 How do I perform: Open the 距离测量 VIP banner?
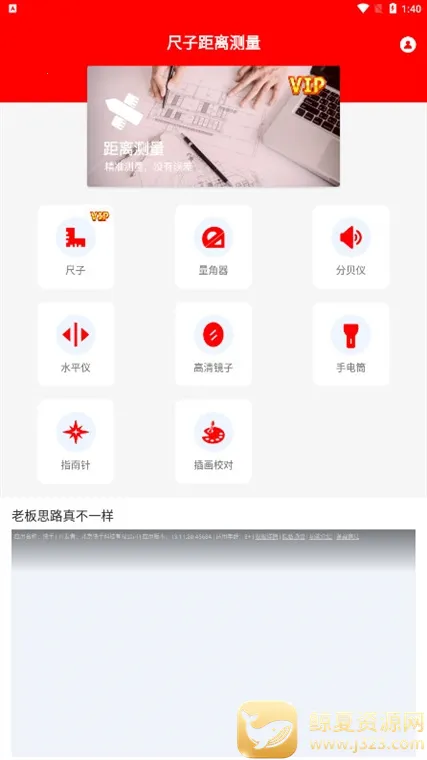click(x=213, y=126)
